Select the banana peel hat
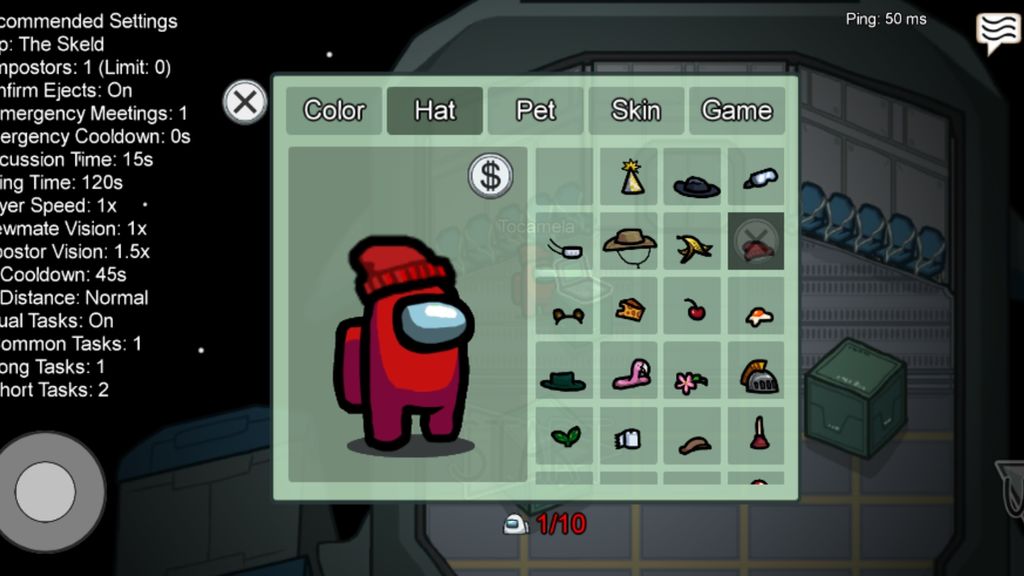This screenshot has height=576, width=1024. coord(693,246)
